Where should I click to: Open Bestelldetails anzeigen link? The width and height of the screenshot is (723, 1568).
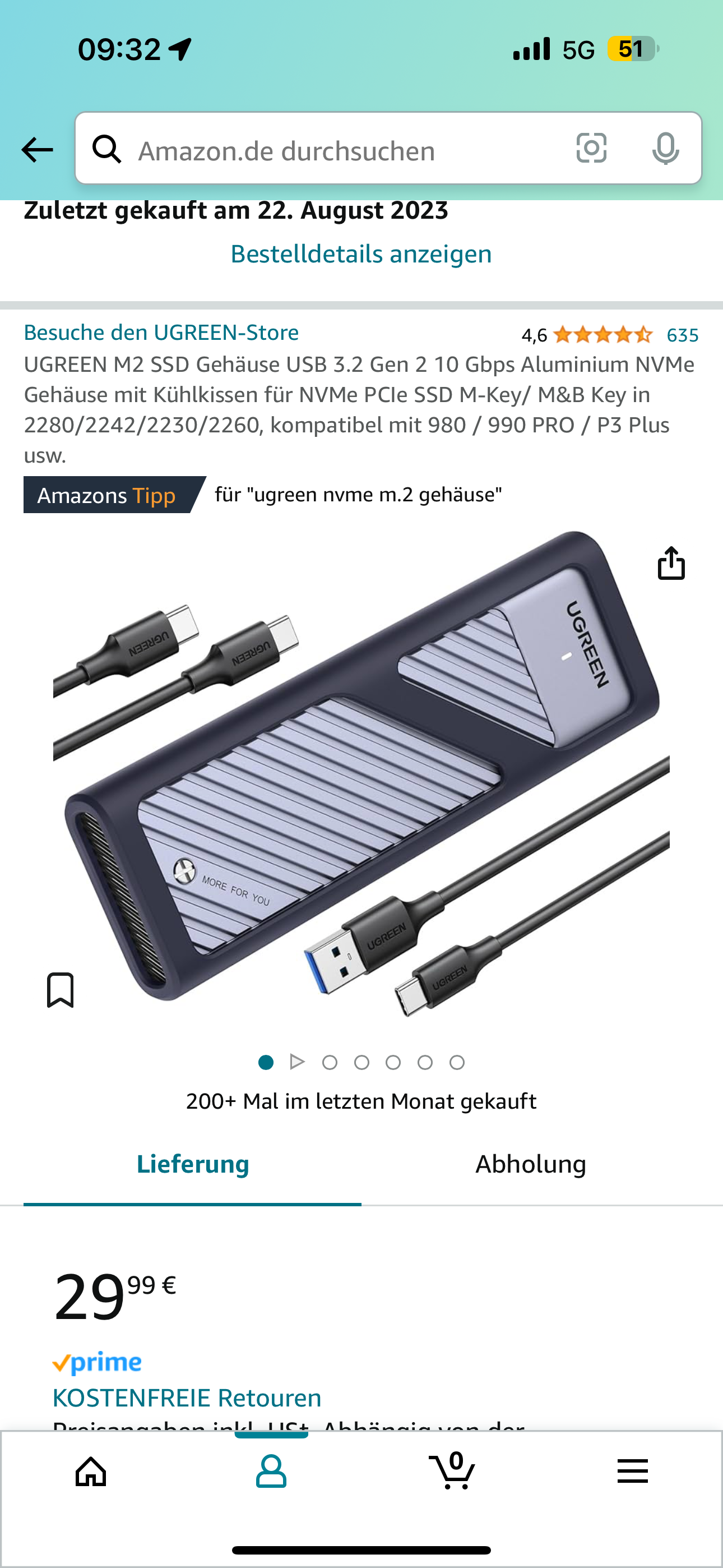(x=361, y=254)
